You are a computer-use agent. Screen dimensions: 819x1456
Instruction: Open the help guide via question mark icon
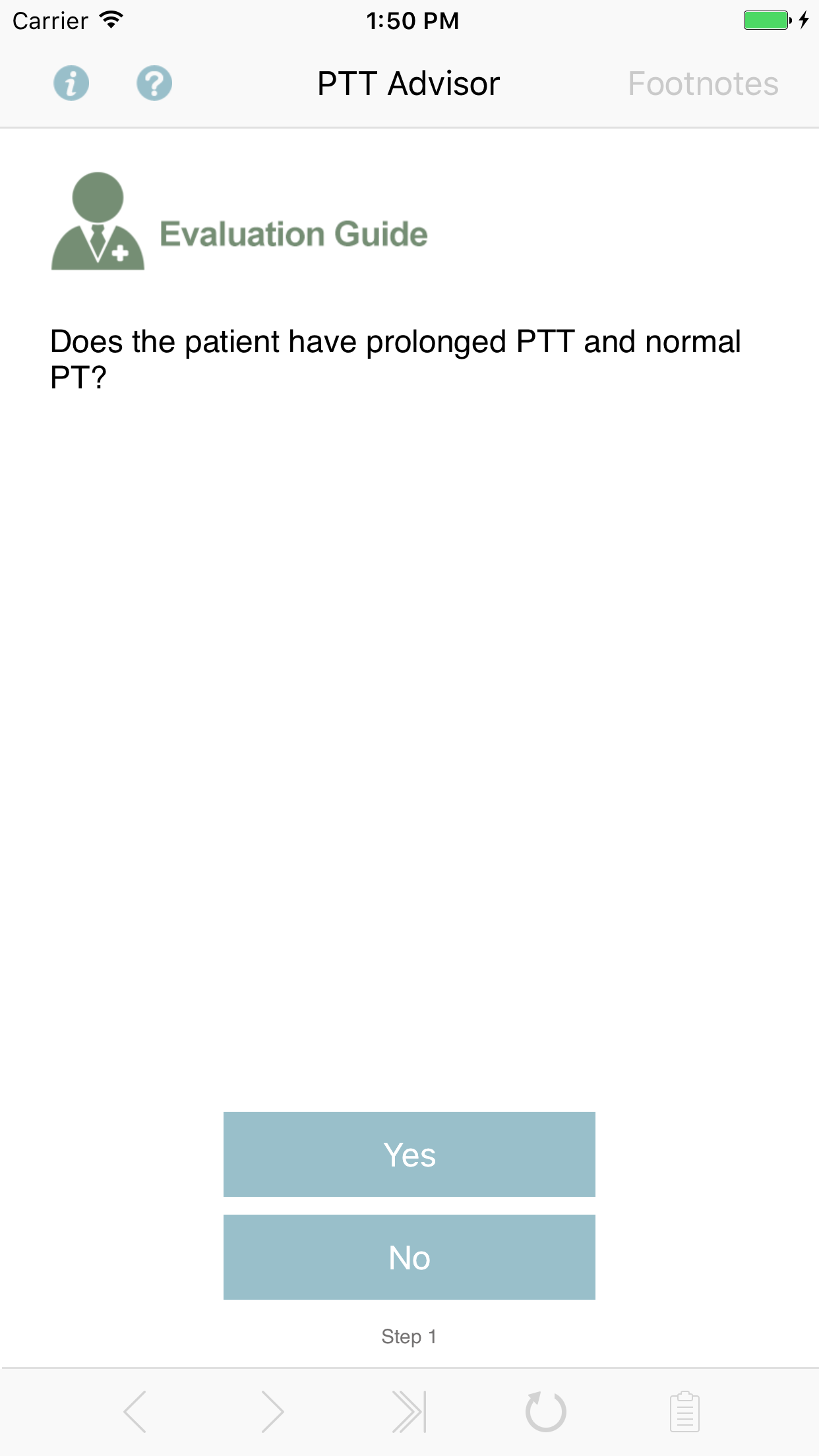point(154,82)
